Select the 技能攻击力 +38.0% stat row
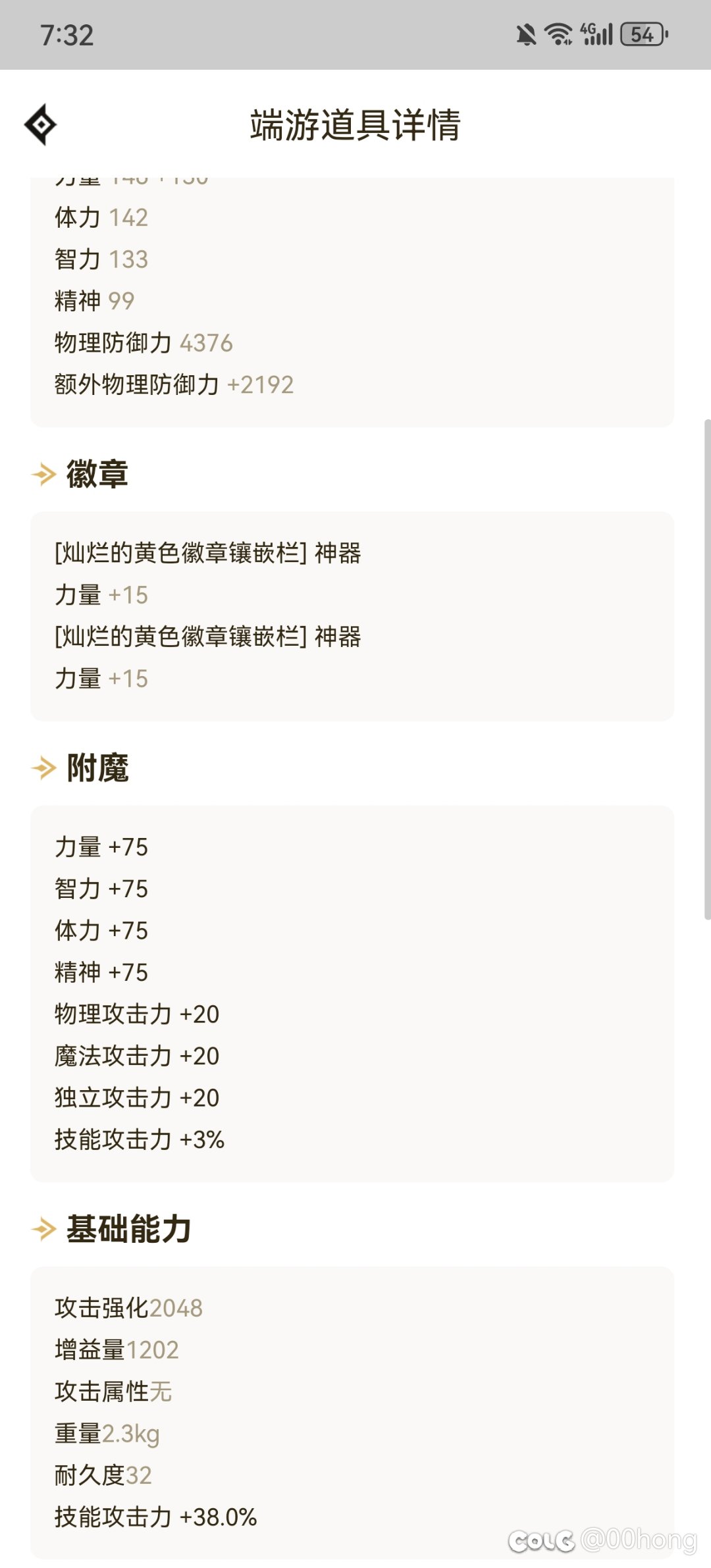711x1568 pixels. click(x=155, y=1517)
